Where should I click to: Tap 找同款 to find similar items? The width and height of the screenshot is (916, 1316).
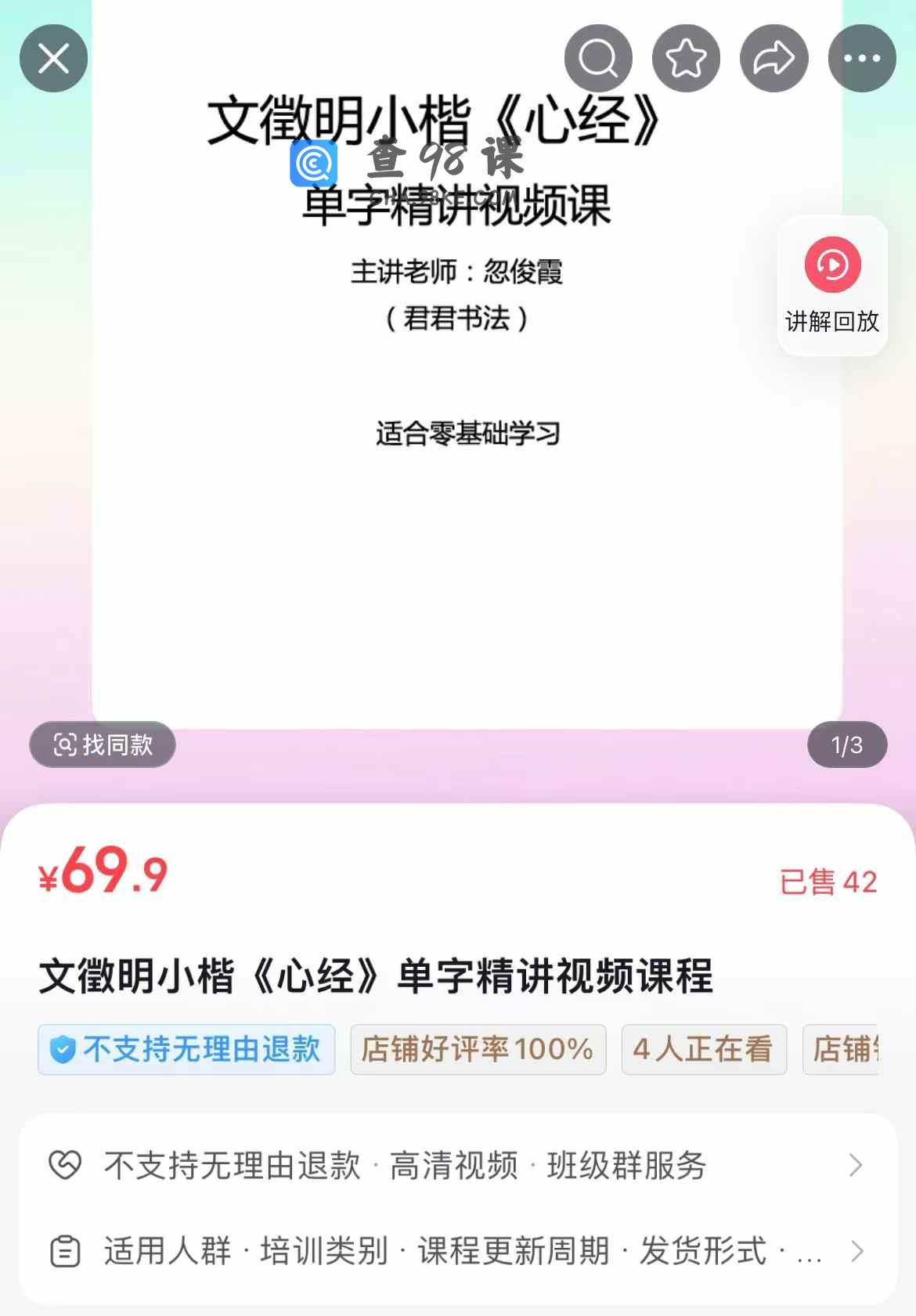coord(103,745)
